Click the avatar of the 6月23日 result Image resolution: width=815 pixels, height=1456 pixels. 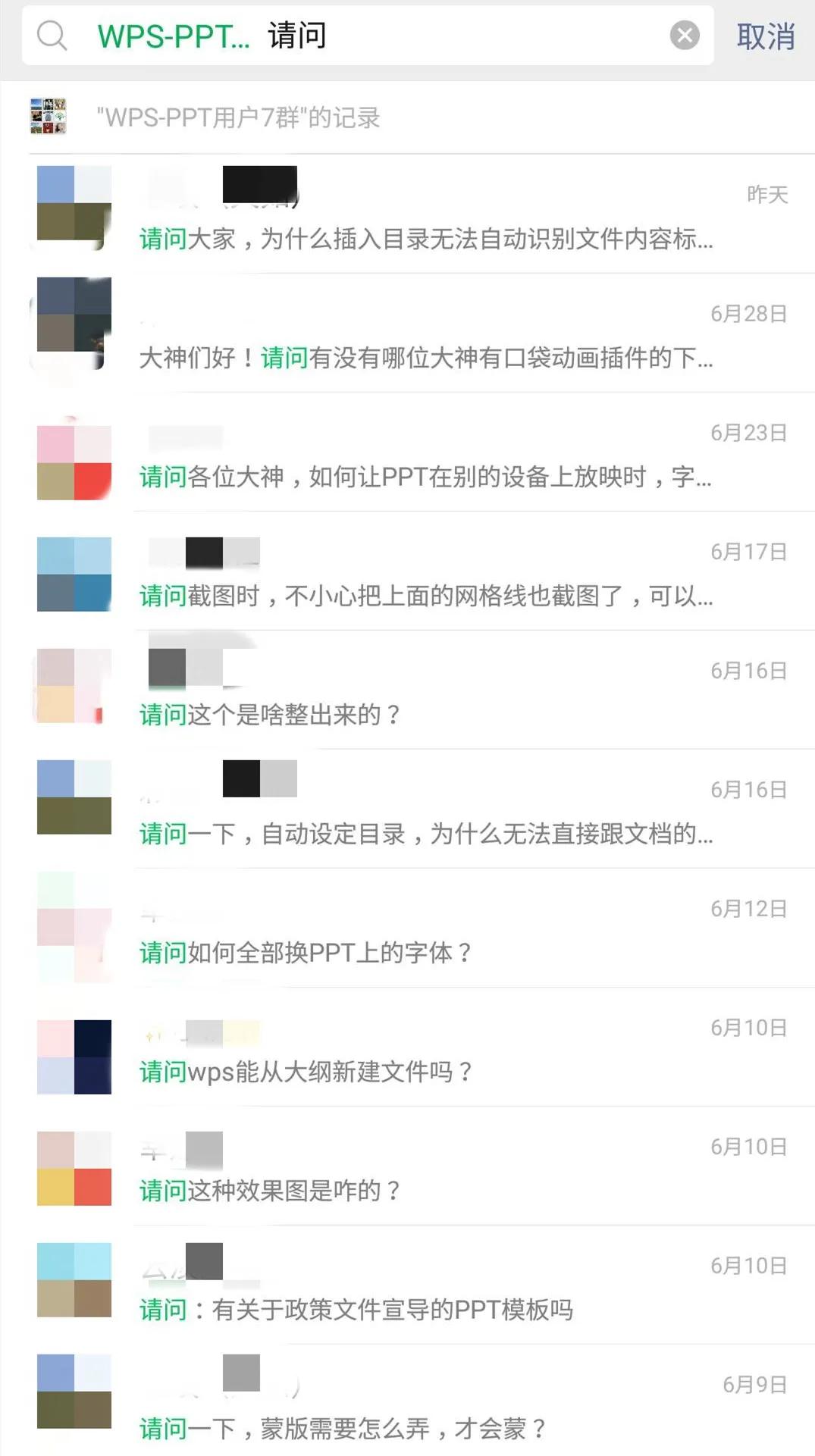click(x=74, y=459)
